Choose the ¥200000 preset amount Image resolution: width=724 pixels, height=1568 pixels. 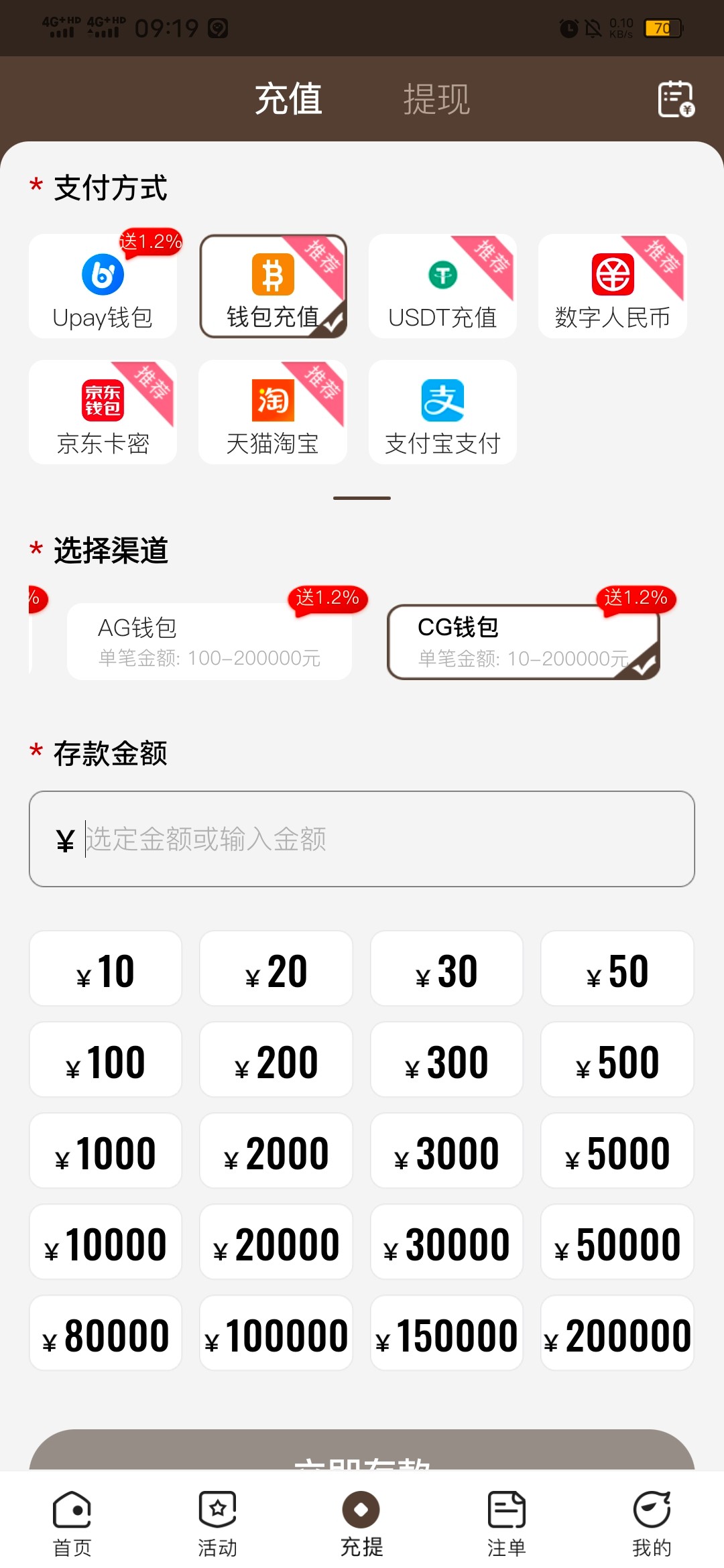tap(617, 1333)
